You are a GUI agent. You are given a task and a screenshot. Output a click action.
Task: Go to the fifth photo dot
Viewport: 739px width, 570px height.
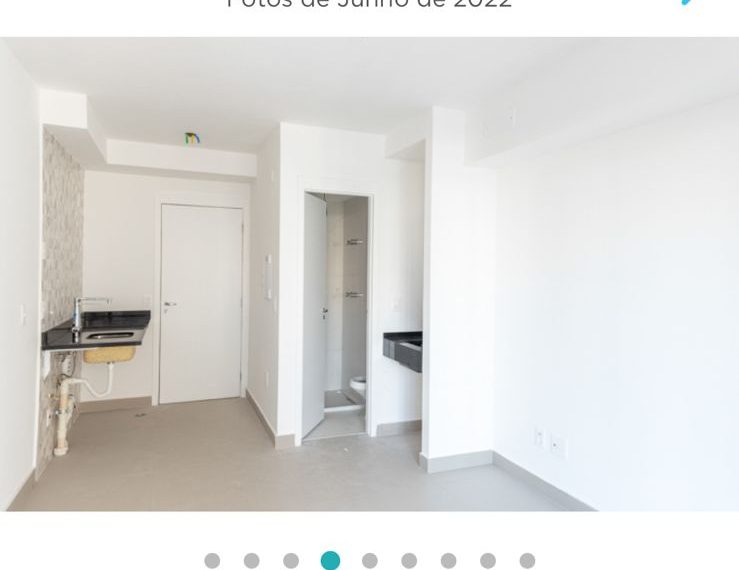tap(370, 561)
